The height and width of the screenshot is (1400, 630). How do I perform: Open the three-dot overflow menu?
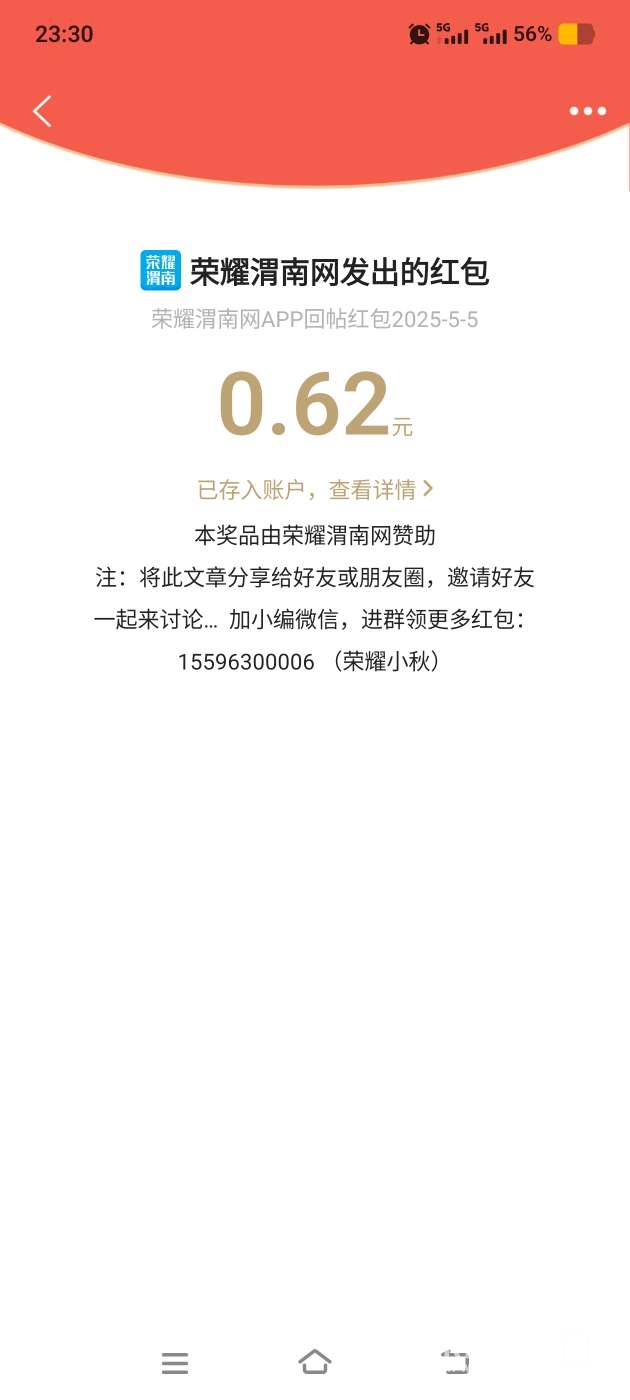(x=587, y=111)
